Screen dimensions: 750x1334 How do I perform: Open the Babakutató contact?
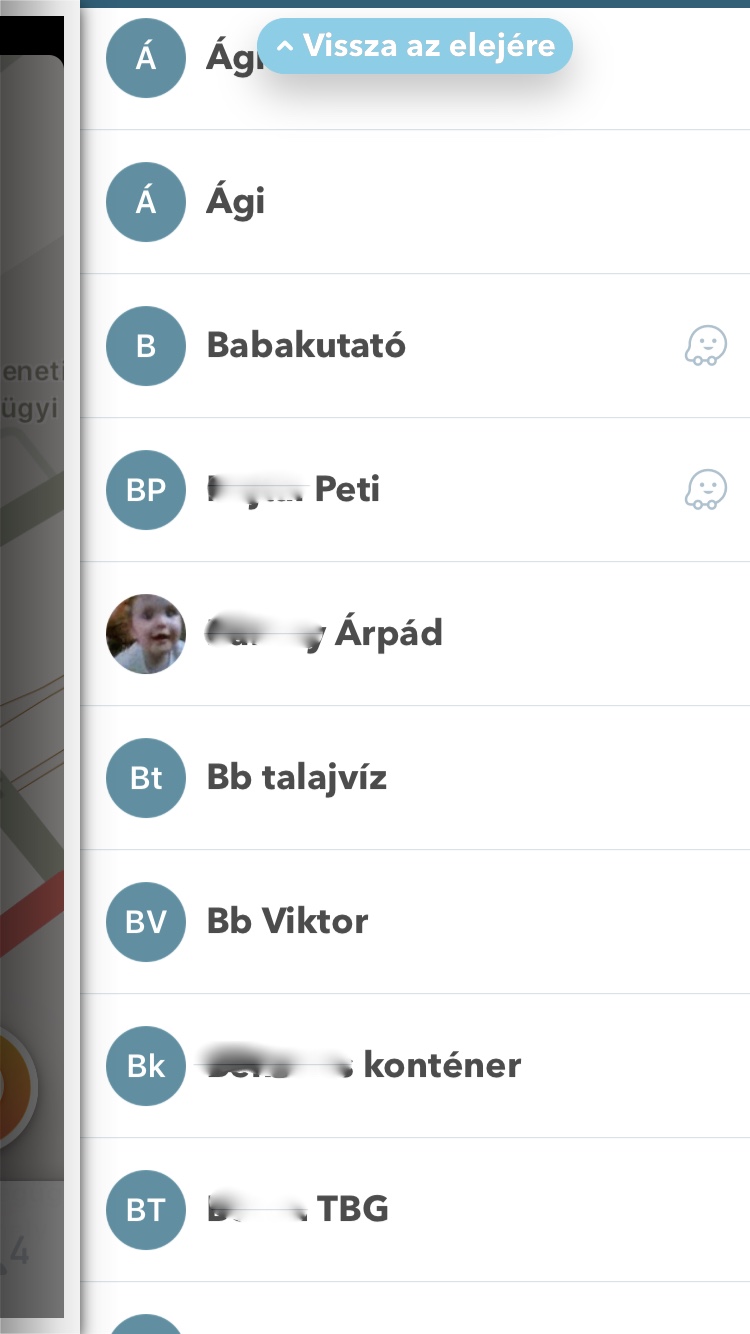pos(415,346)
